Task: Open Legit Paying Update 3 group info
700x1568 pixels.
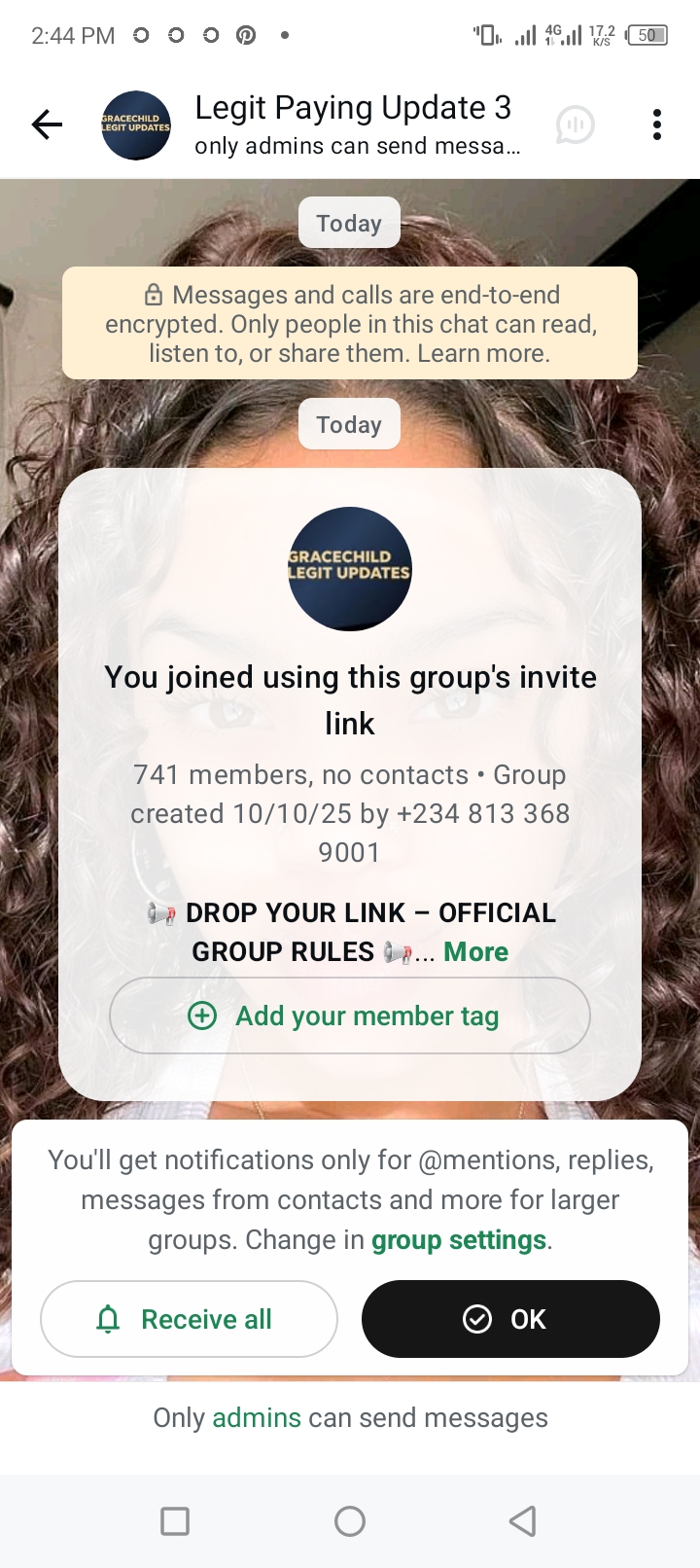Action: coord(352,108)
